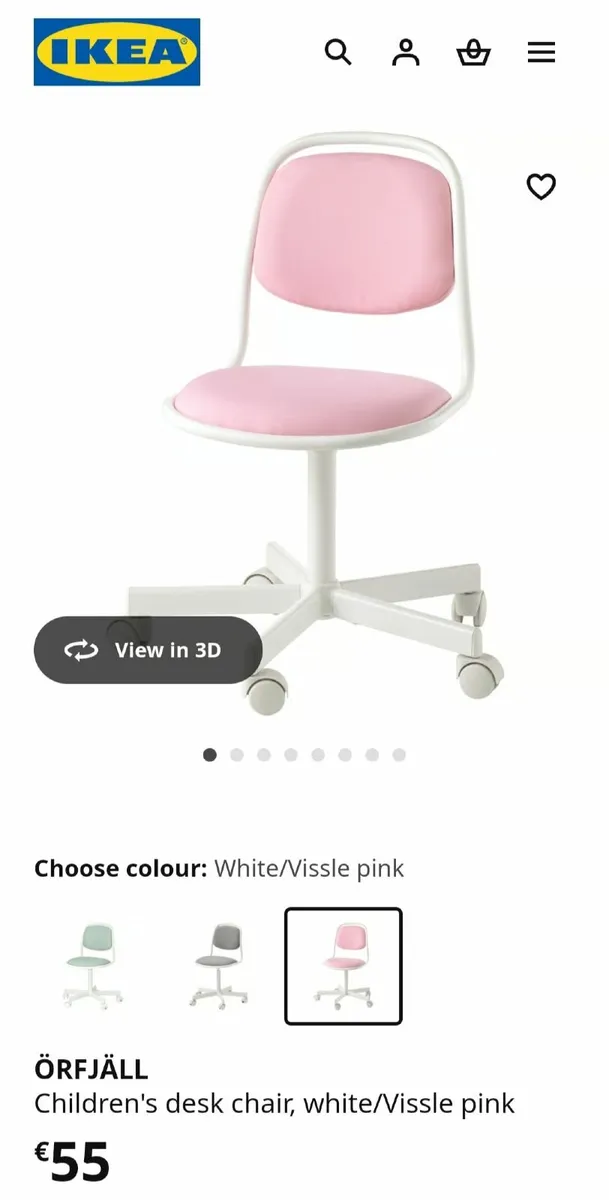Go to the IKEA home page logo

point(117,52)
